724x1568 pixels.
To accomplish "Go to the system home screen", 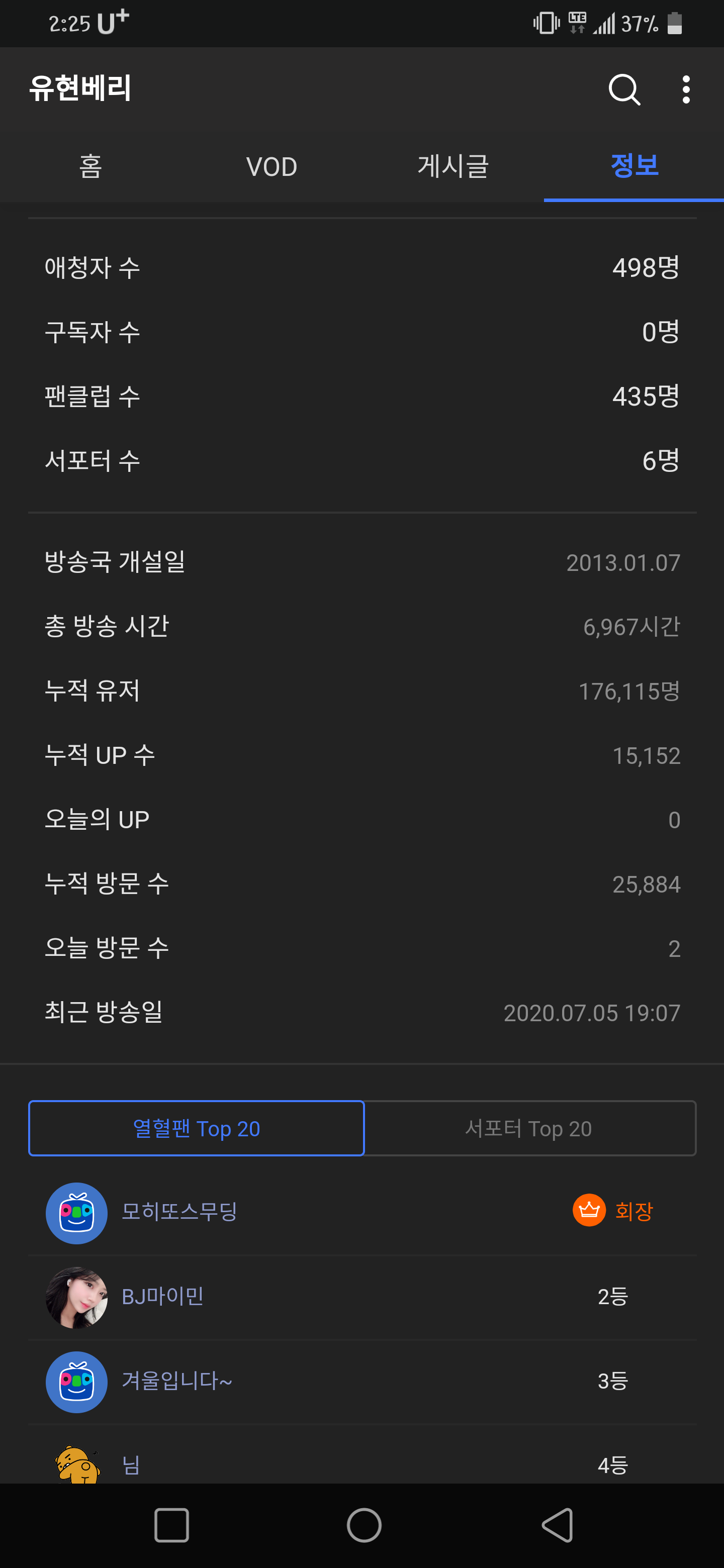I will pyautogui.click(x=364, y=1525).
